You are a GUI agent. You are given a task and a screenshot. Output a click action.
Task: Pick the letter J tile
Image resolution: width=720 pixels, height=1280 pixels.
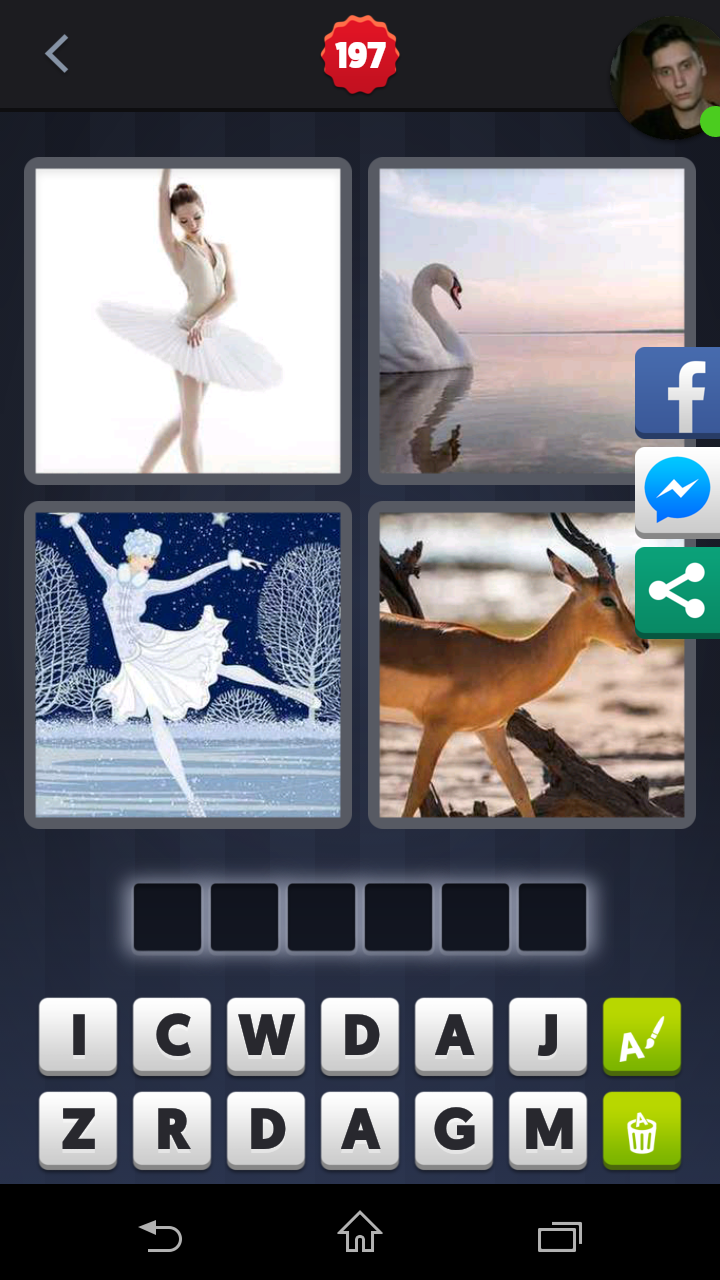click(548, 1036)
